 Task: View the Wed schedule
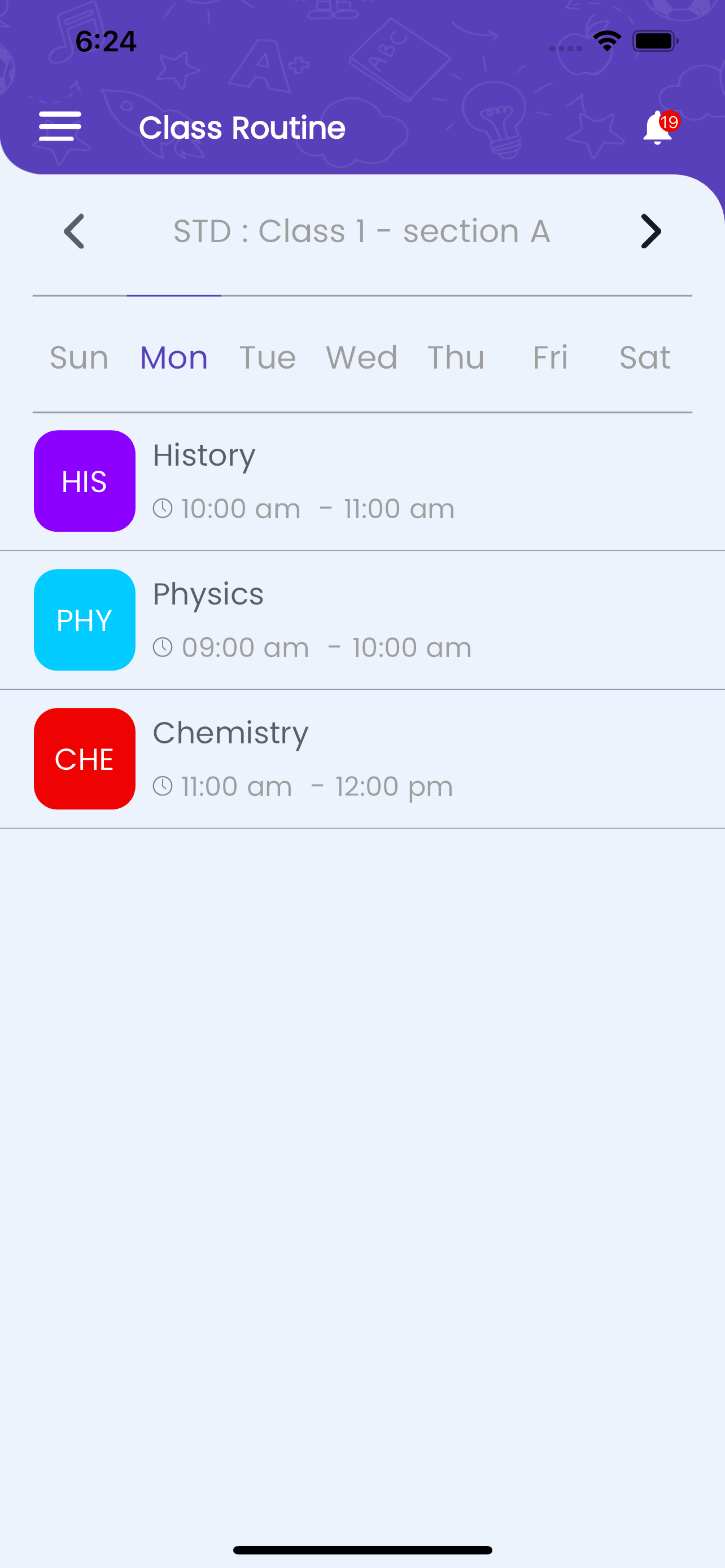point(361,357)
